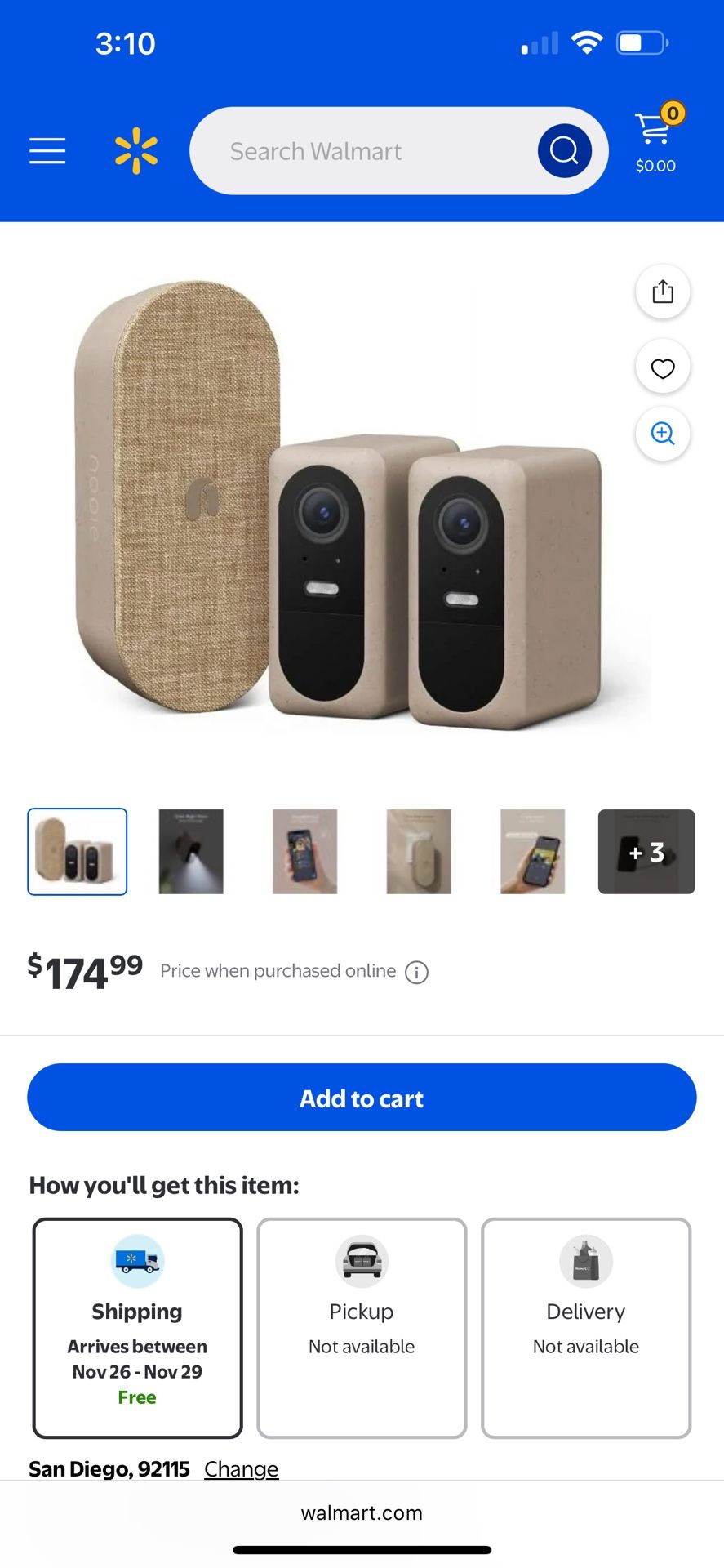Tap the blue search magnifier button
Screen dimensions: 724x1568
coord(564,151)
